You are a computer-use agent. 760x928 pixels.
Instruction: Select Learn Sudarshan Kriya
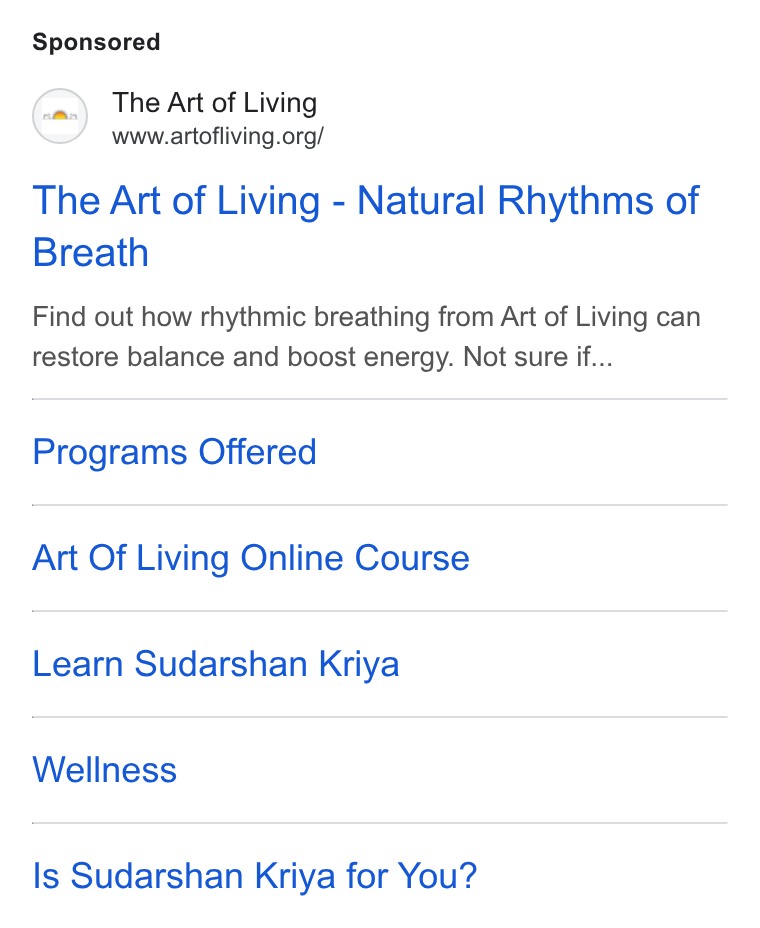pyautogui.click(x=216, y=664)
